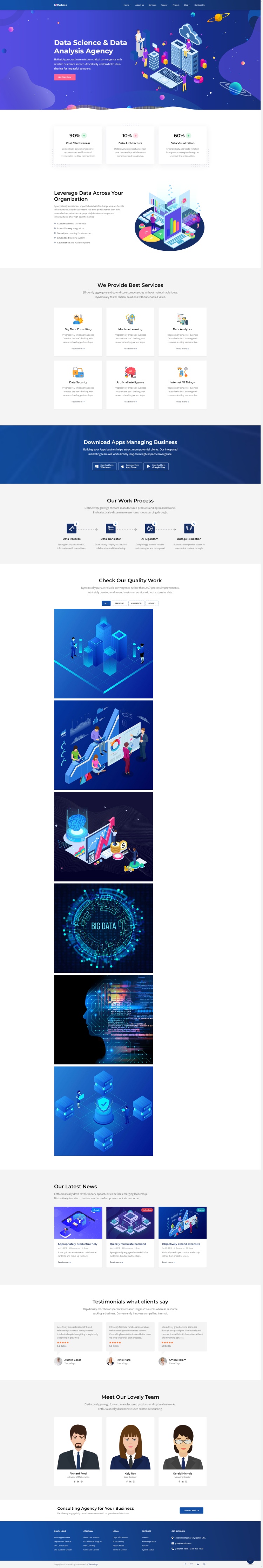Image resolution: width=263 pixels, height=1568 pixels.
Task: Open Our Case Studies in the footer
Action: pos(61,1546)
